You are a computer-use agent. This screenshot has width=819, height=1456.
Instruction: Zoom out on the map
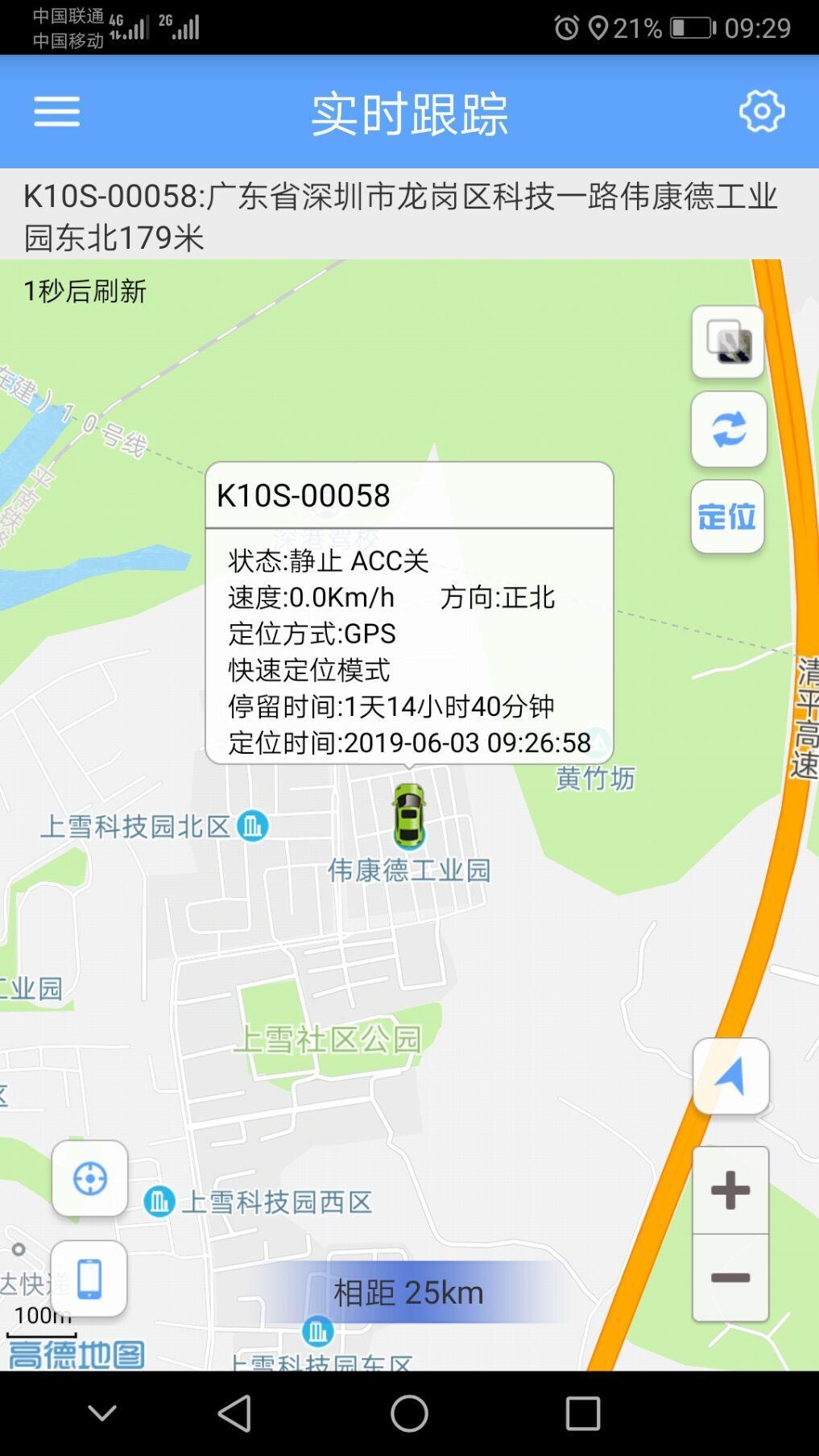pos(730,1278)
